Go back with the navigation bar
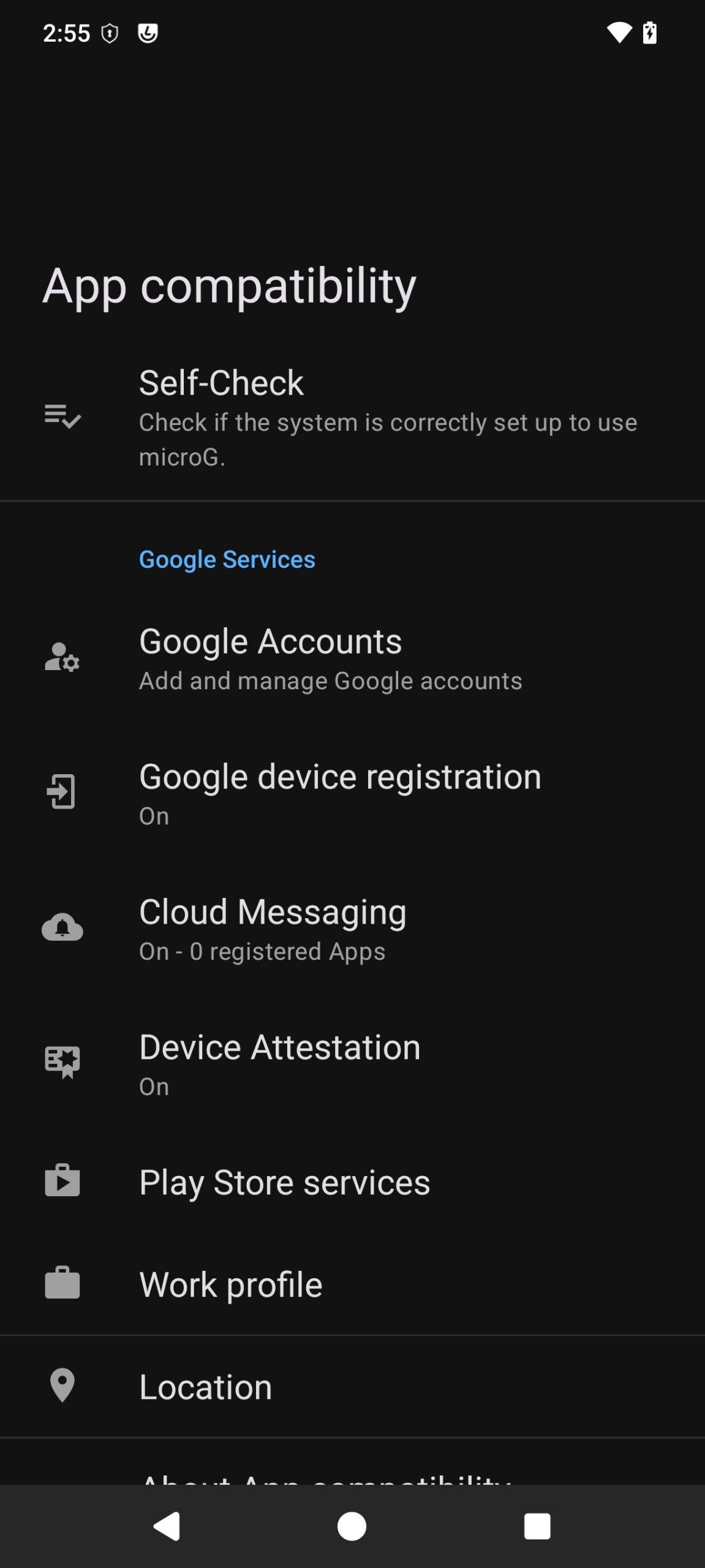Screen dimensions: 705x1568 click(x=167, y=1526)
